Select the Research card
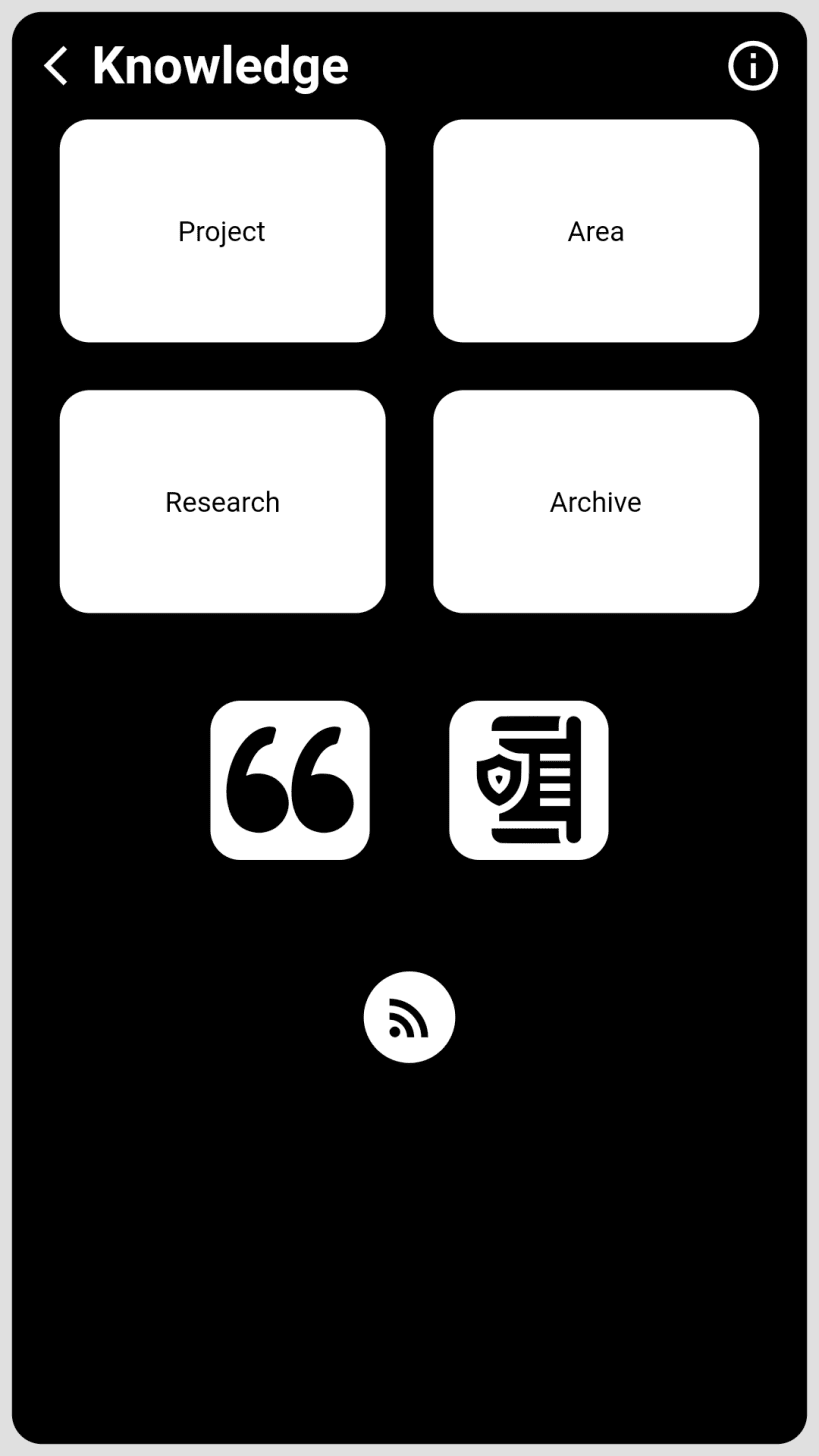Viewport: 819px width, 1456px height. click(222, 502)
